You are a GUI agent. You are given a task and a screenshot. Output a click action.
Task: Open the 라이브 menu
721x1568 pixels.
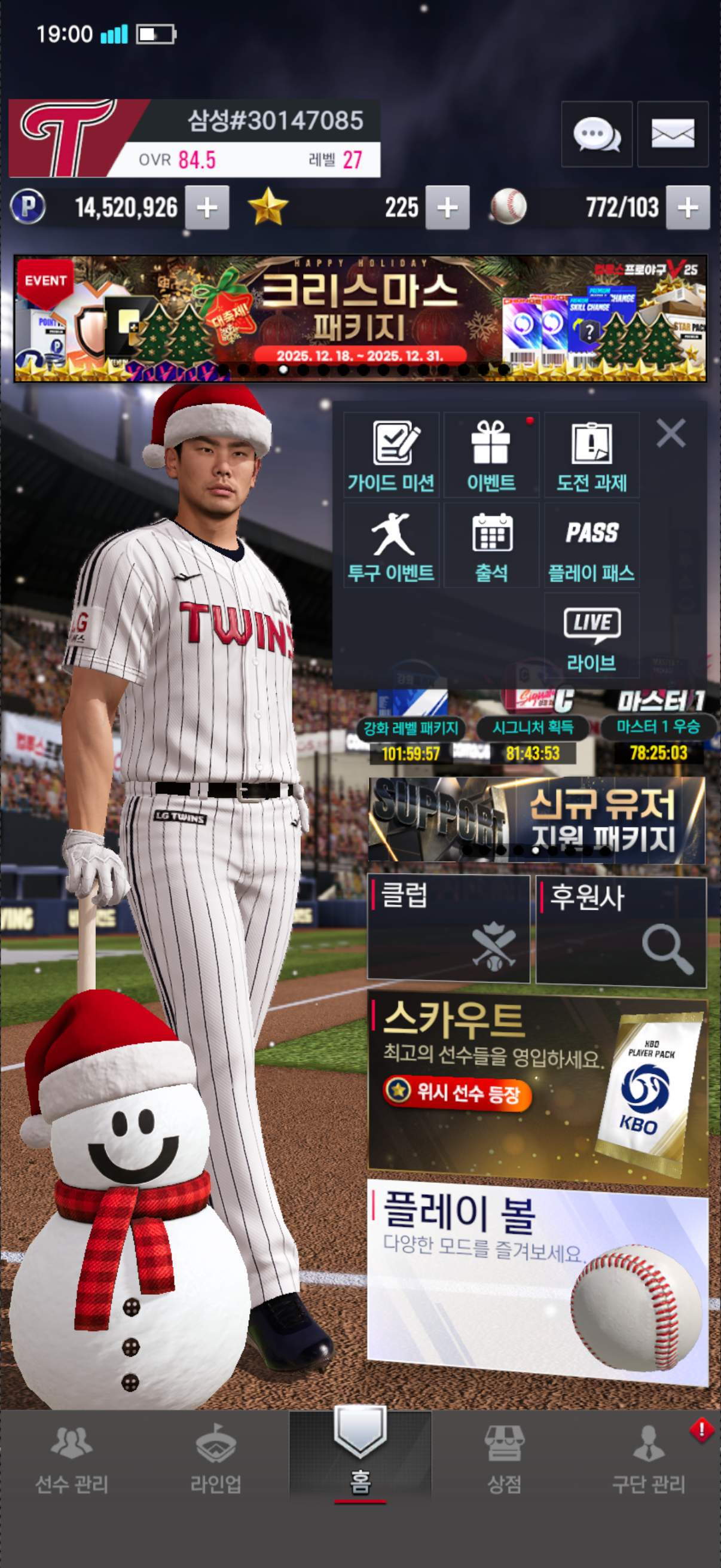pos(591,636)
